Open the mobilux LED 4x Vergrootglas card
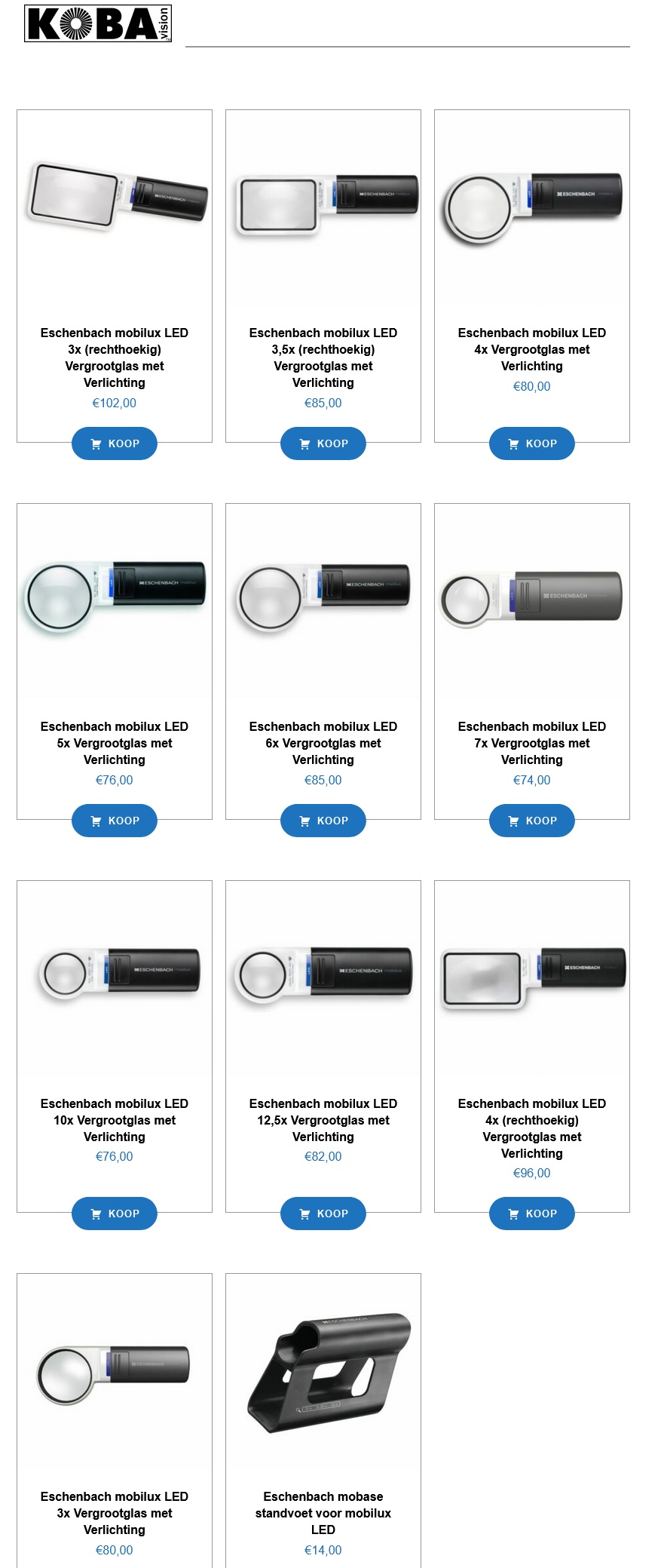The height and width of the screenshot is (1568, 661). pyautogui.click(x=532, y=348)
